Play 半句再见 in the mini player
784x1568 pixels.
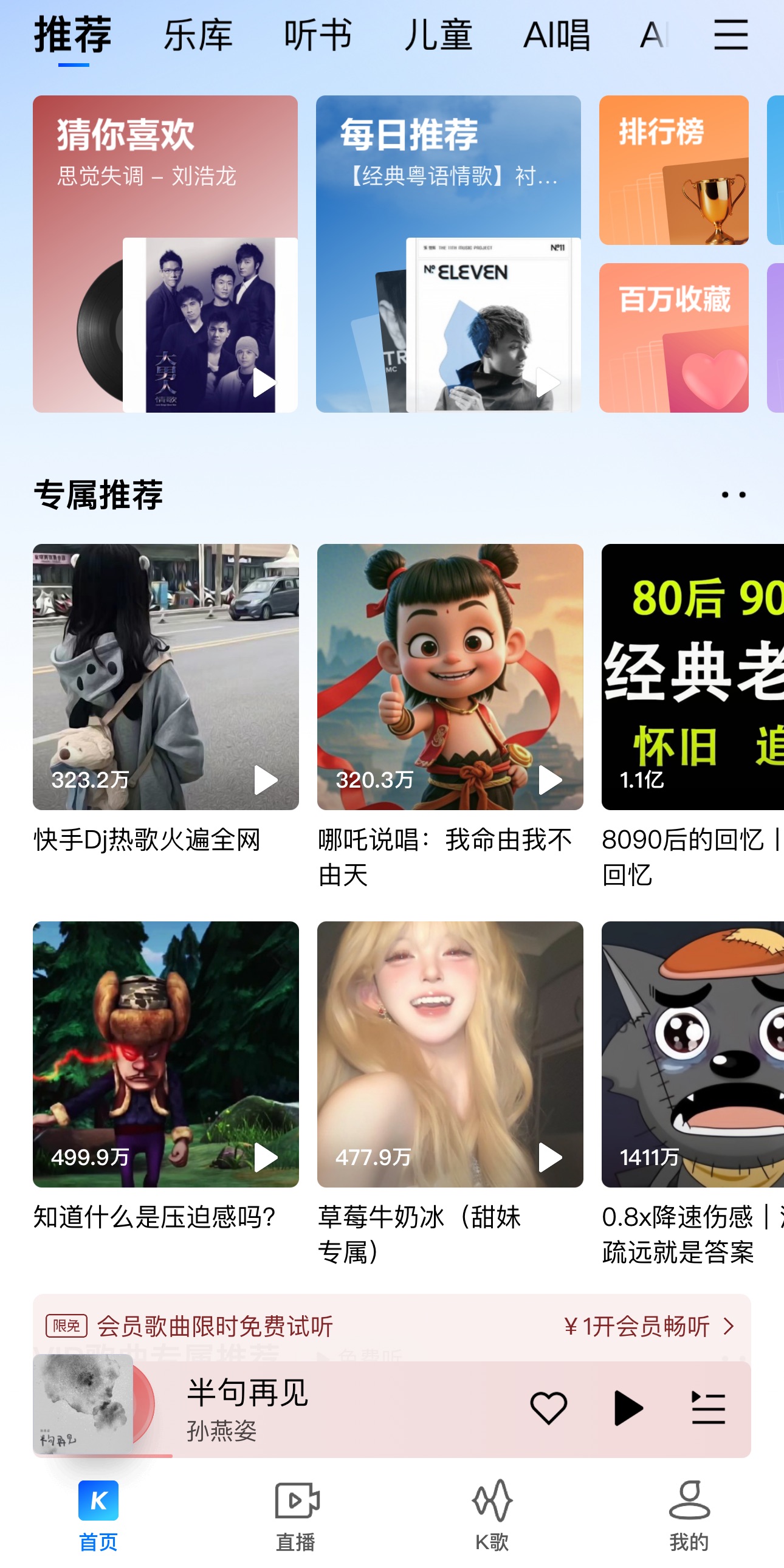[x=628, y=1408]
